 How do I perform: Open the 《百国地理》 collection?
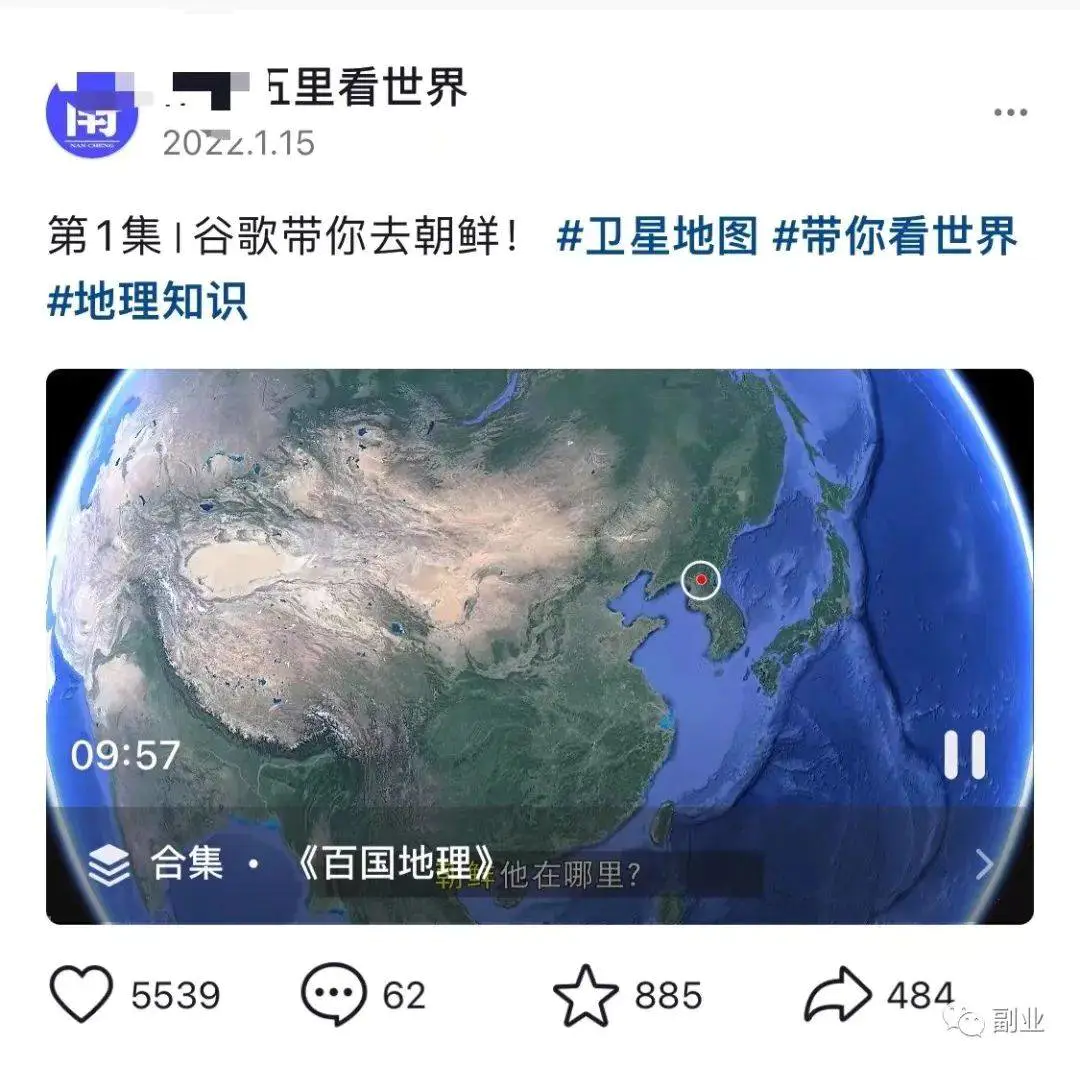[x=540, y=864]
